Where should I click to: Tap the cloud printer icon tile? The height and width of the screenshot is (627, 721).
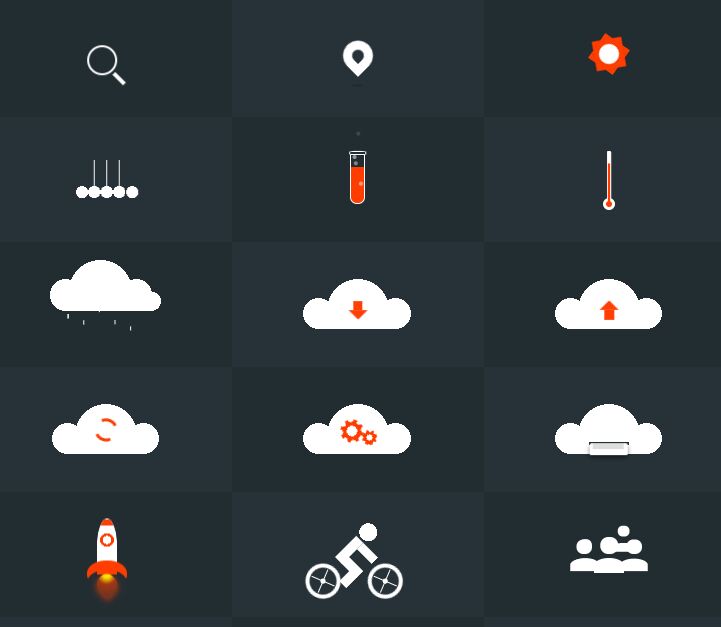pos(608,432)
